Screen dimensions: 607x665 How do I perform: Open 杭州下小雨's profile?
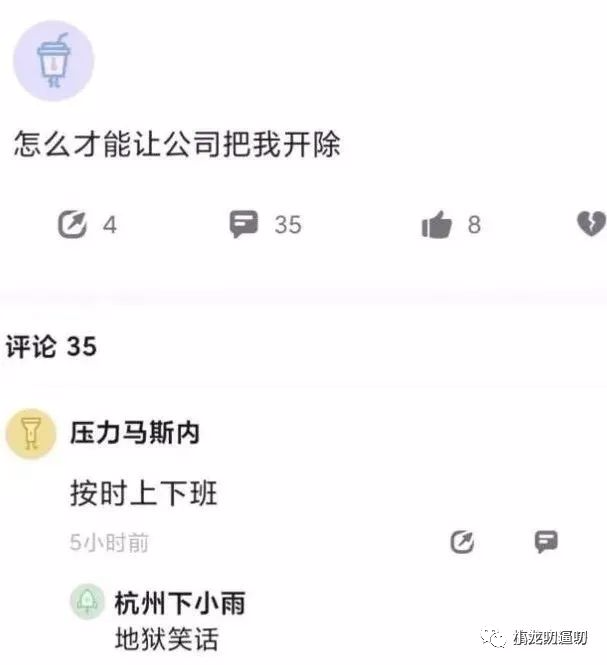coord(87,602)
